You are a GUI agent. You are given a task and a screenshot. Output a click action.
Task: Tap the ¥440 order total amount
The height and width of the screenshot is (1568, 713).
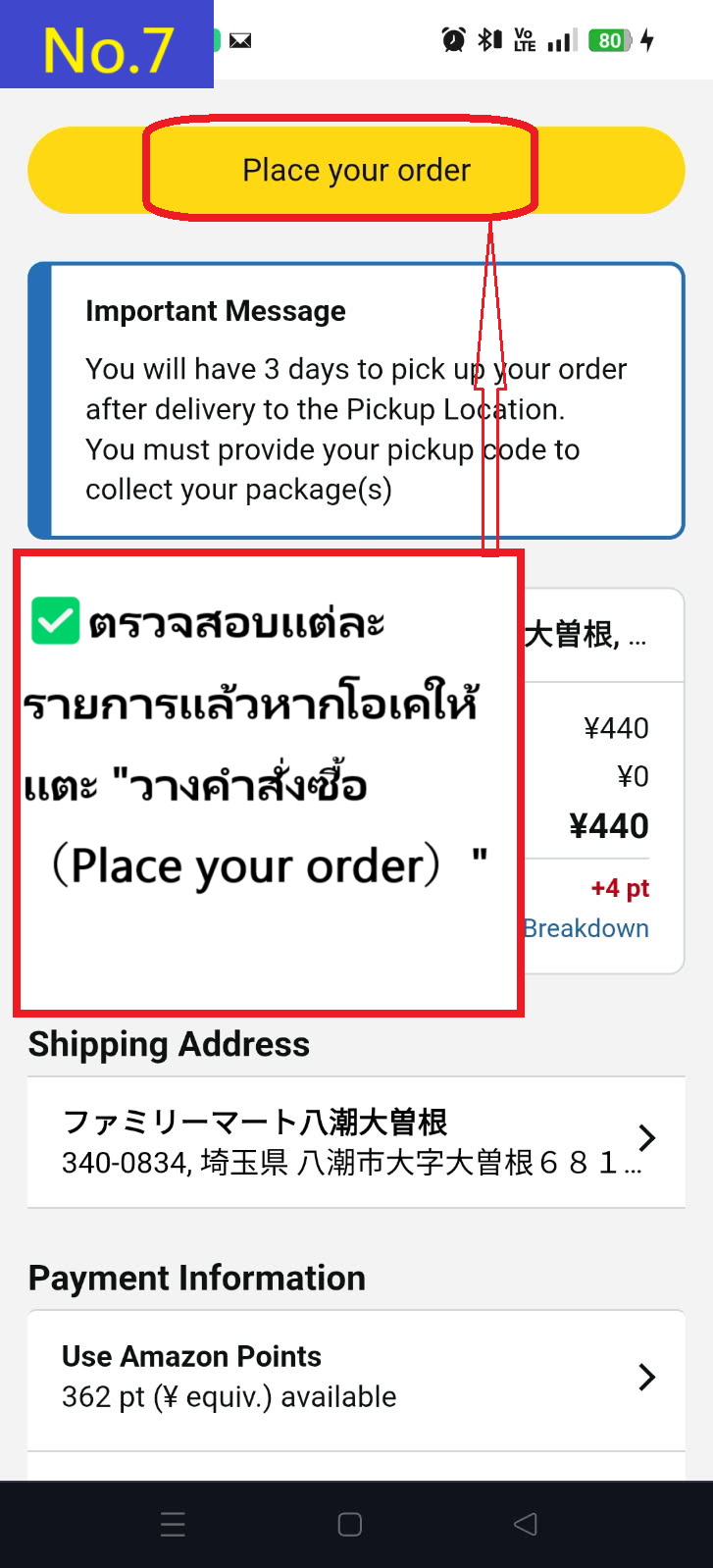point(608,825)
